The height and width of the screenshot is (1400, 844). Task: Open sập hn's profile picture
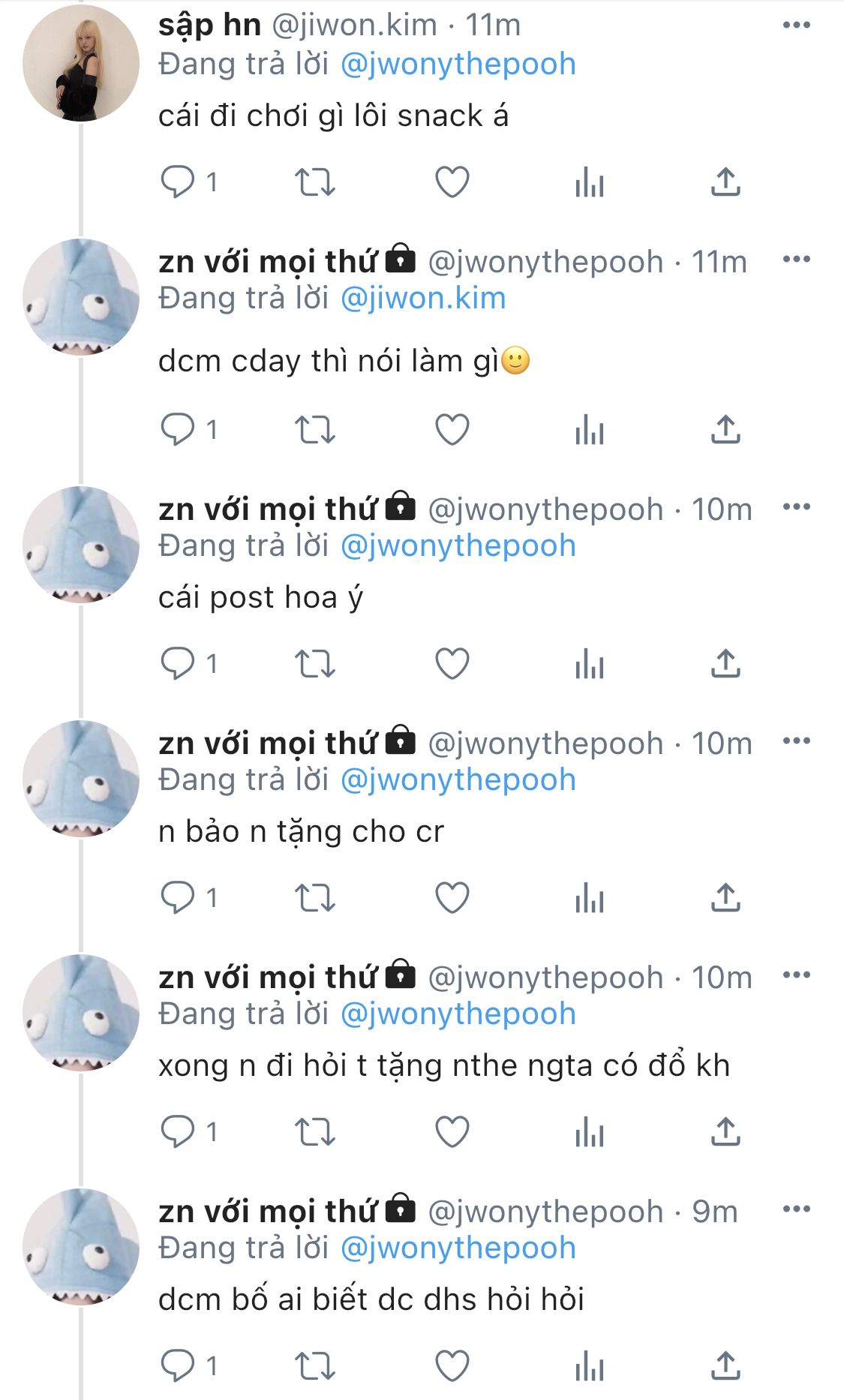click(80, 64)
